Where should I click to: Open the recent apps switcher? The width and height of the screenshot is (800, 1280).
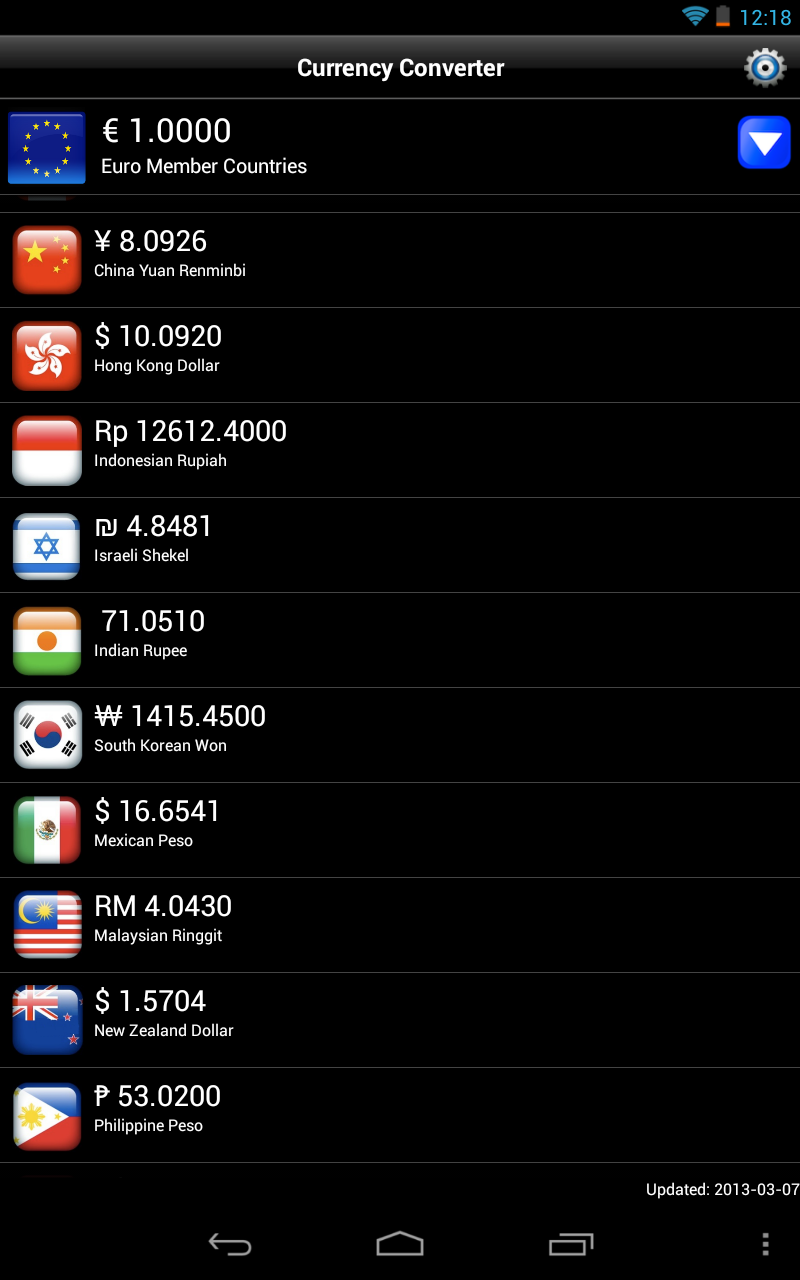click(x=570, y=1245)
